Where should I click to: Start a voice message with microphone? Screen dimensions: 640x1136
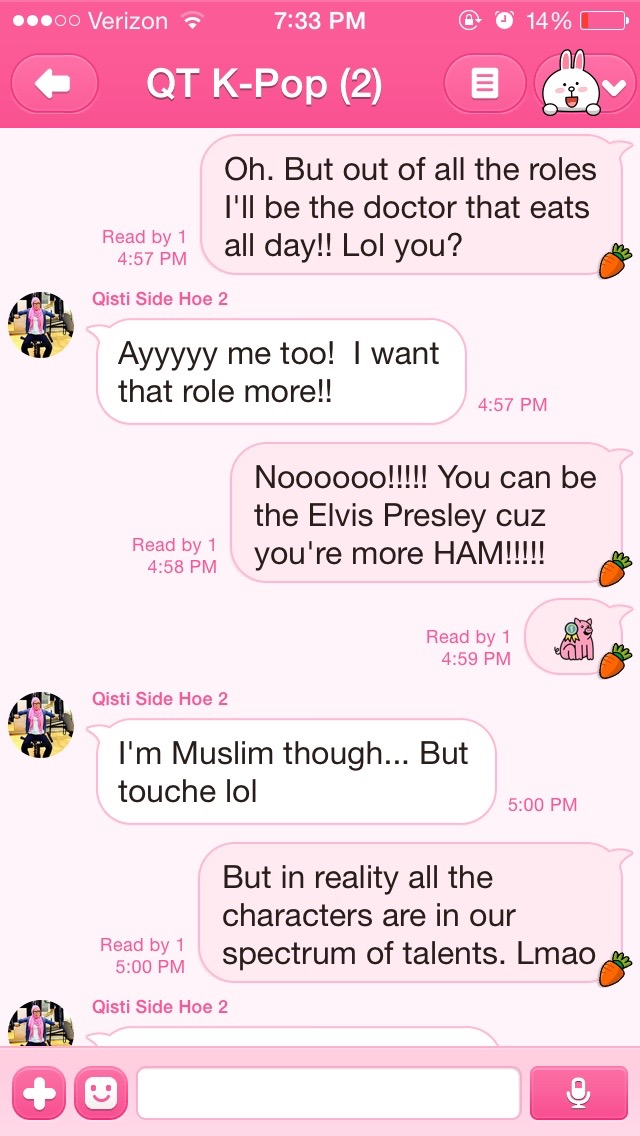577,1093
